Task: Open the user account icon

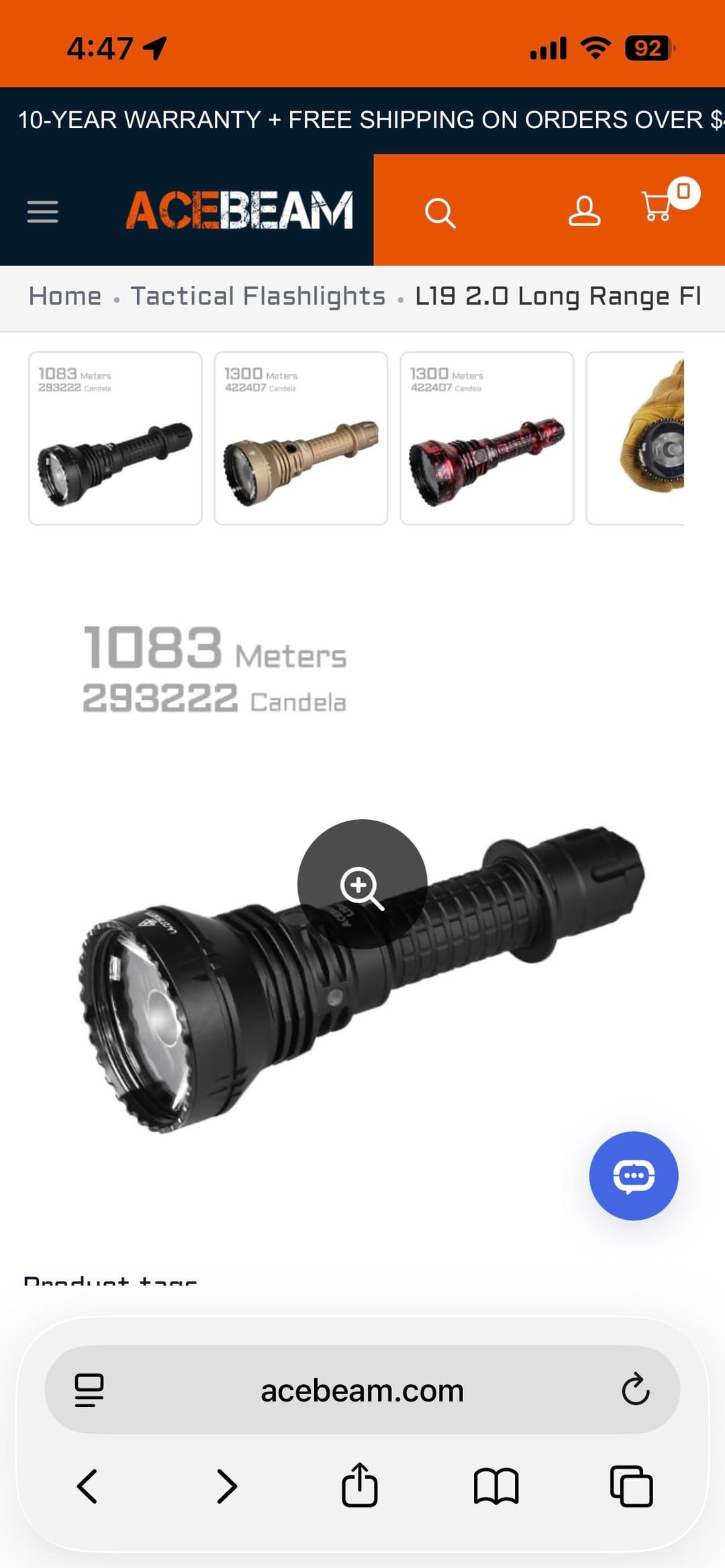Action: point(584,211)
